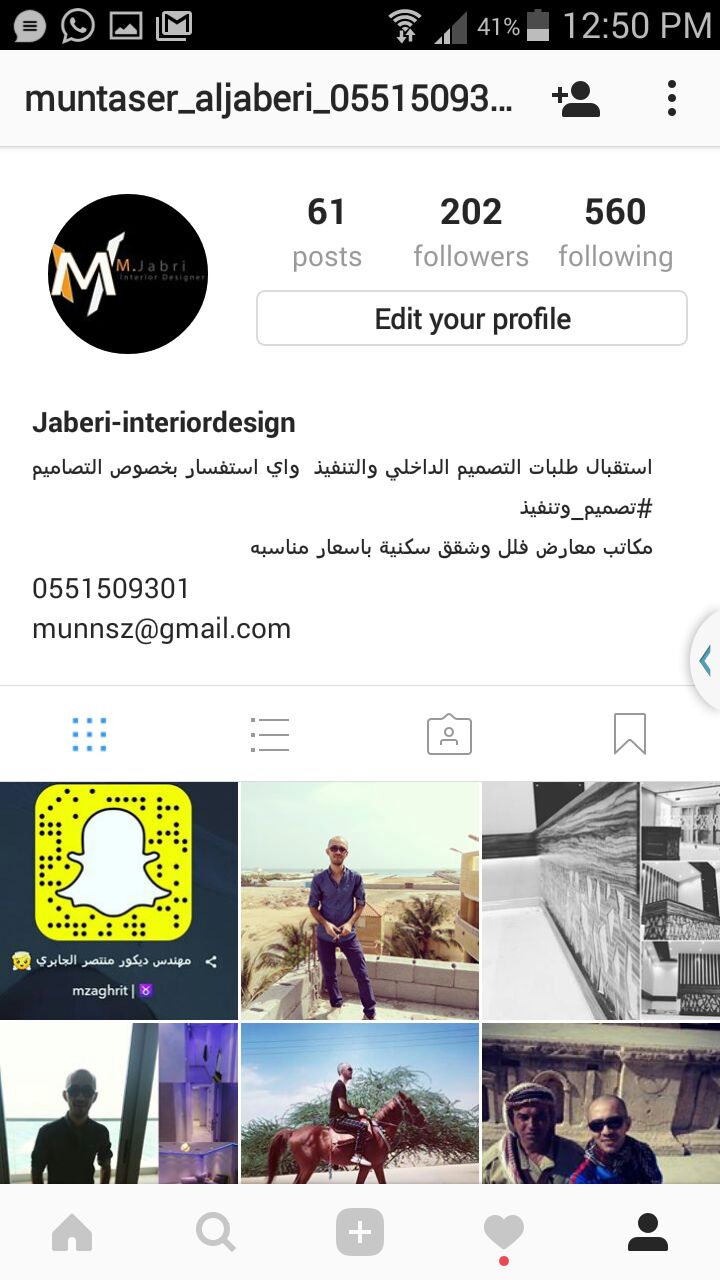View the 202 followers list

(471, 232)
